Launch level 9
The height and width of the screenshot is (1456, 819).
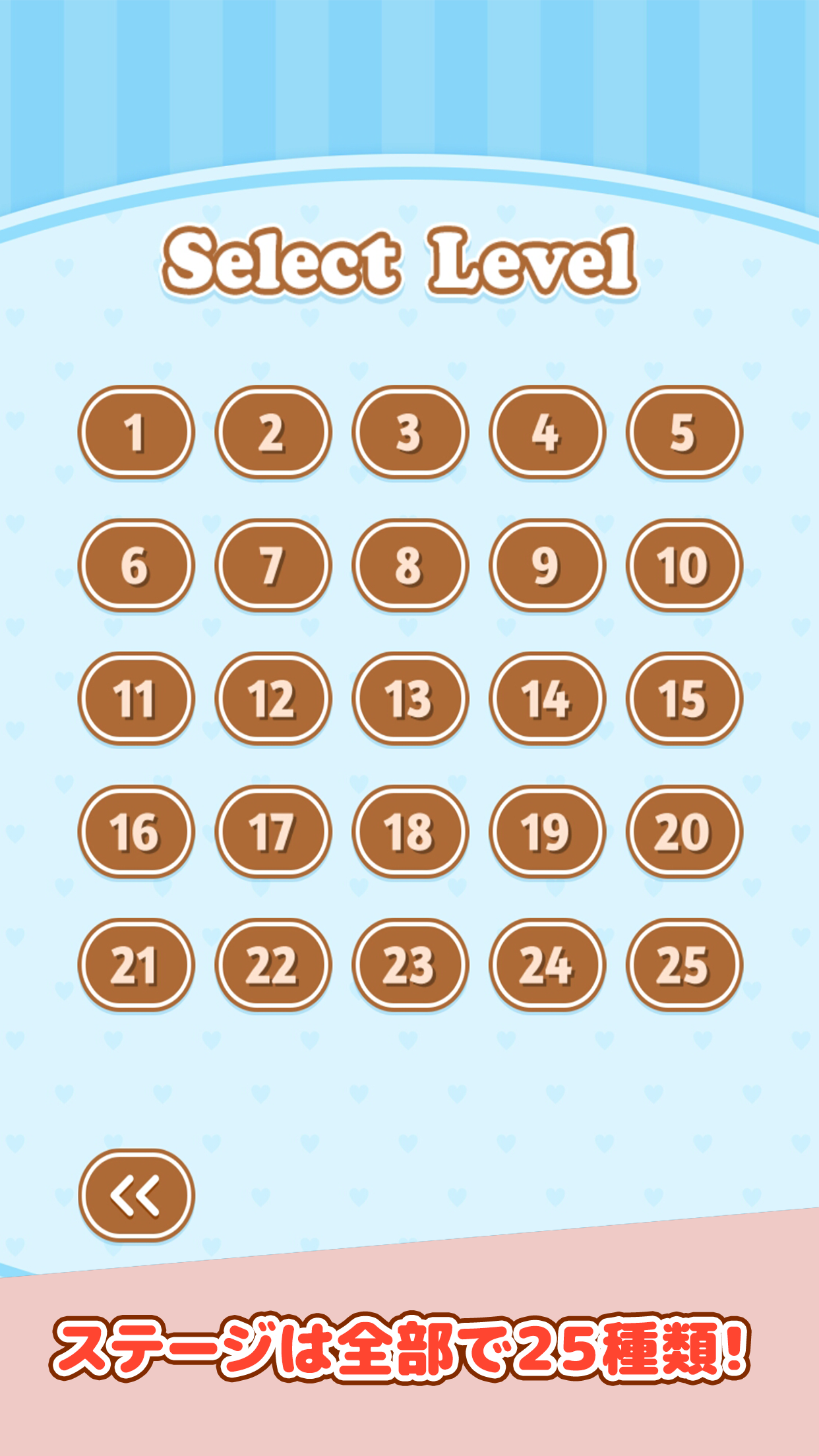pyautogui.click(x=547, y=566)
